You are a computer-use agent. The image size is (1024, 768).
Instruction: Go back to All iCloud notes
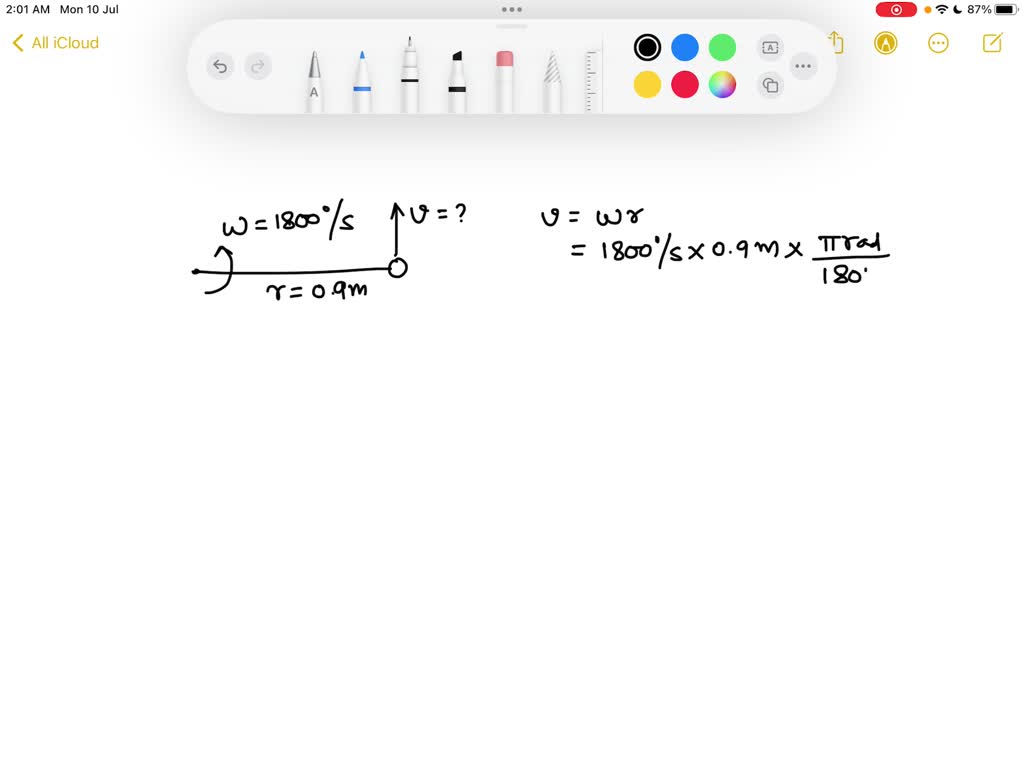point(56,43)
